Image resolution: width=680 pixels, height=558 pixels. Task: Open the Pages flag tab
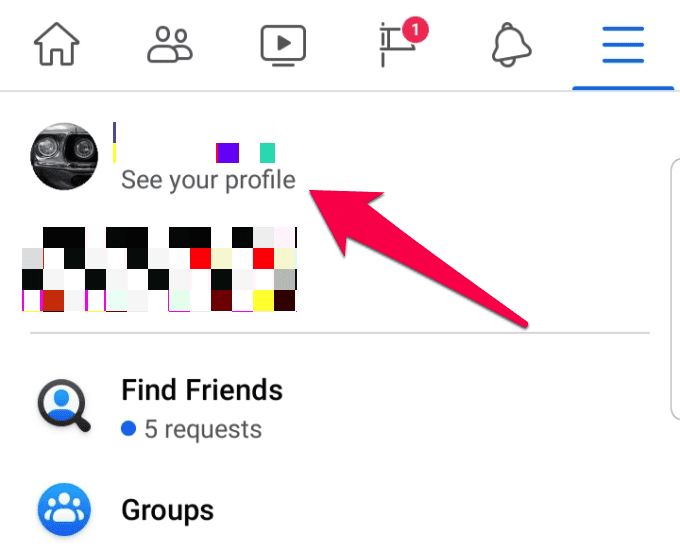coord(398,45)
